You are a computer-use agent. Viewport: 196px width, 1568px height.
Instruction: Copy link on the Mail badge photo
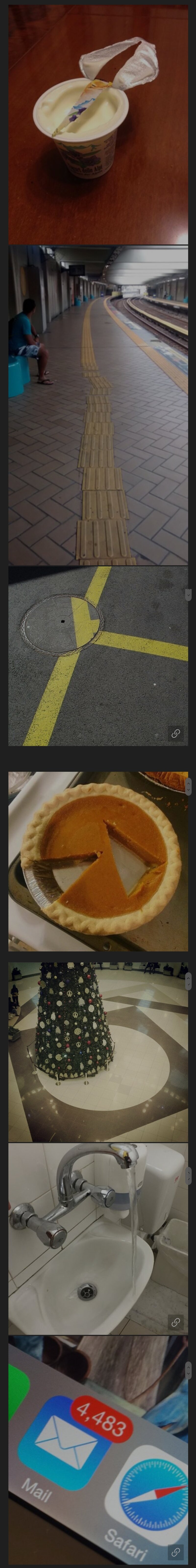click(175, 1552)
